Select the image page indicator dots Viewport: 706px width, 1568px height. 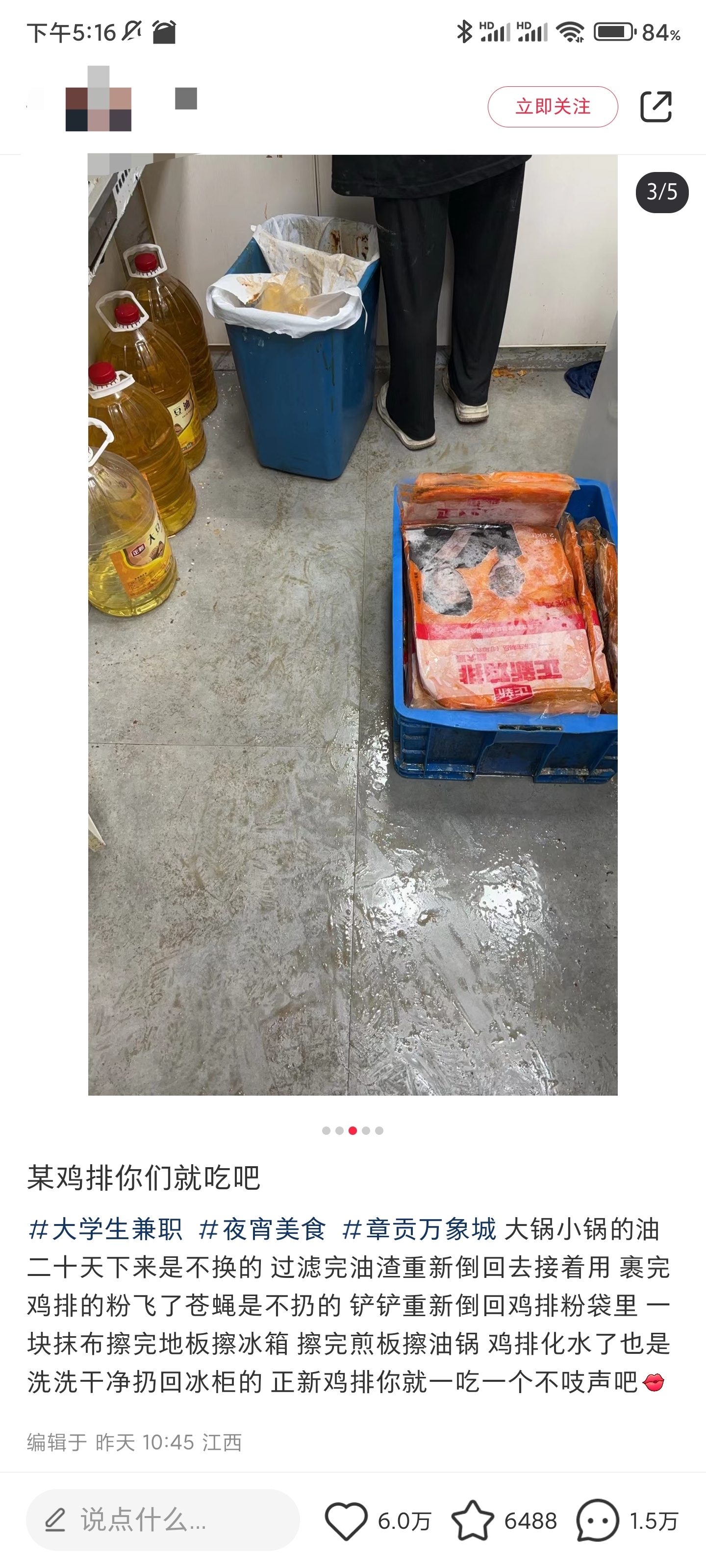click(x=353, y=1130)
